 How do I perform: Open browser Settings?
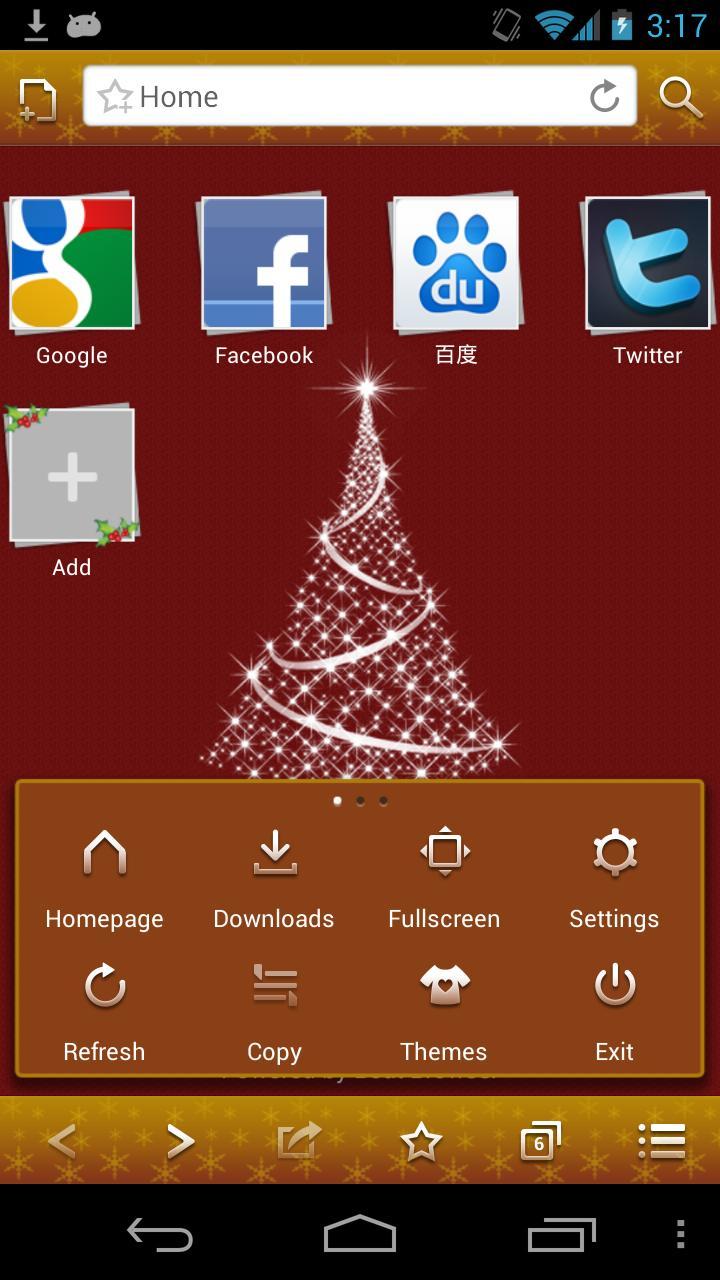point(614,875)
